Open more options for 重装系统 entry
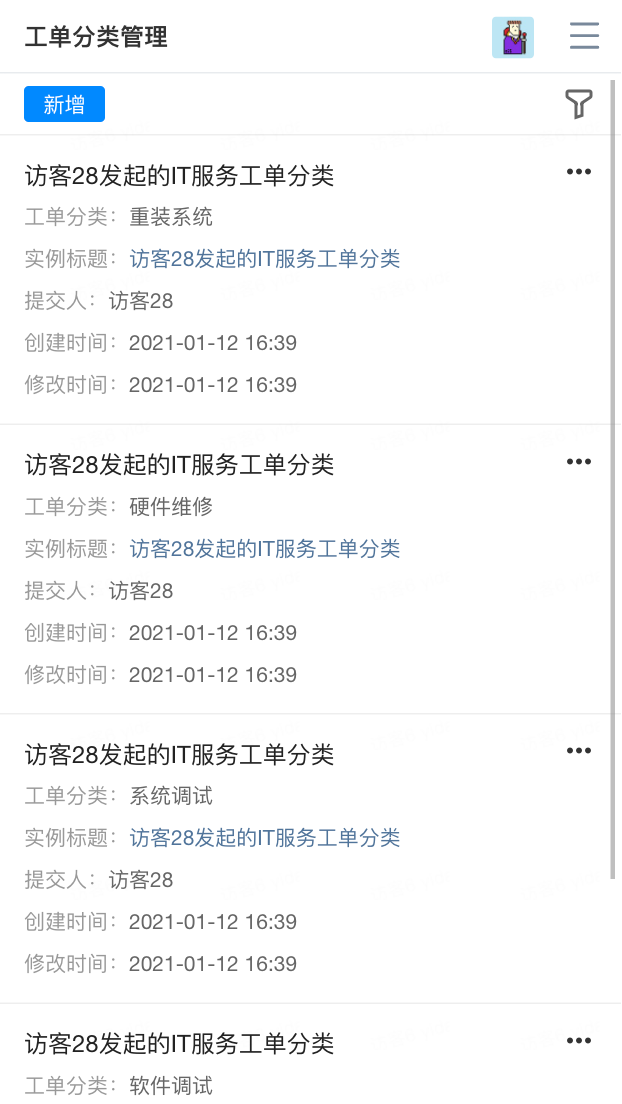 [579, 172]
